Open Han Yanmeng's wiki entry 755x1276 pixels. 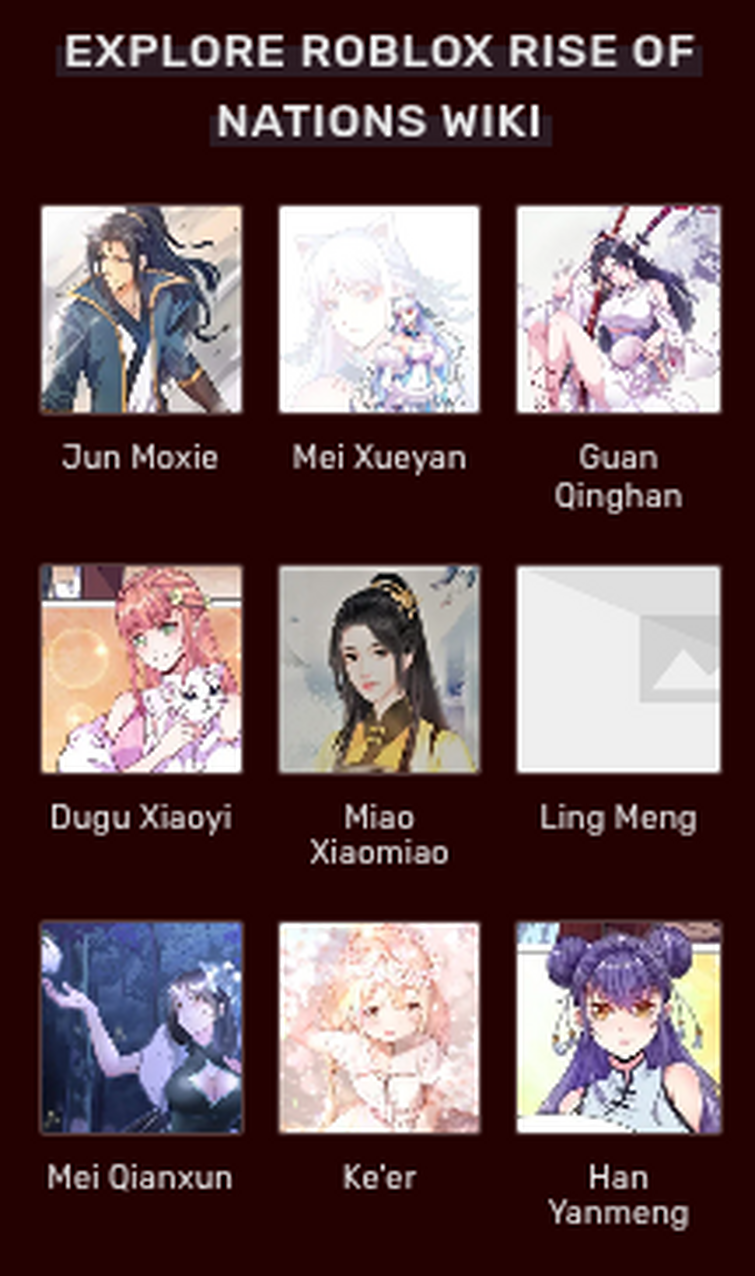pos(618,1027)
